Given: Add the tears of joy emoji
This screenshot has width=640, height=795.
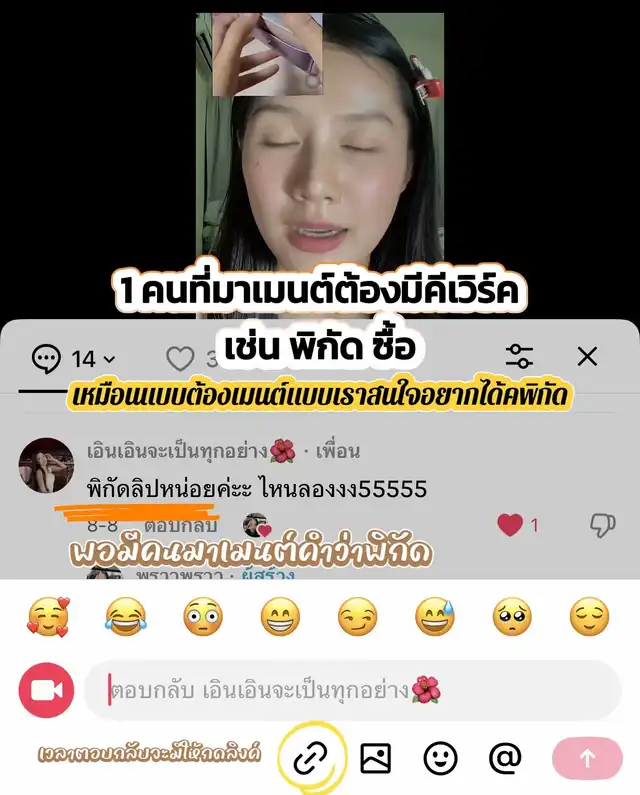Looking at the screenshot, I should (124, 618).
